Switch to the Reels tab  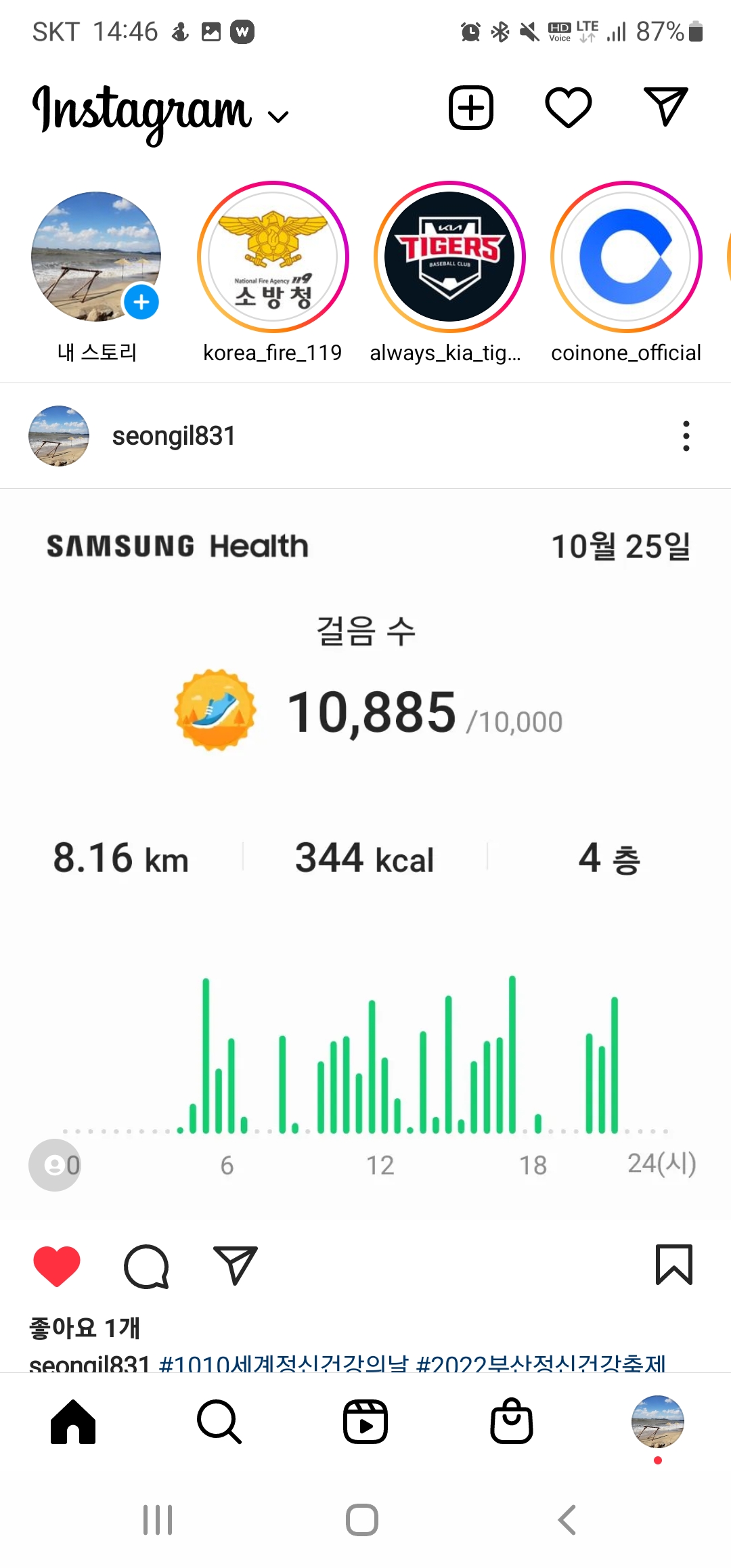click(365, 1422)
